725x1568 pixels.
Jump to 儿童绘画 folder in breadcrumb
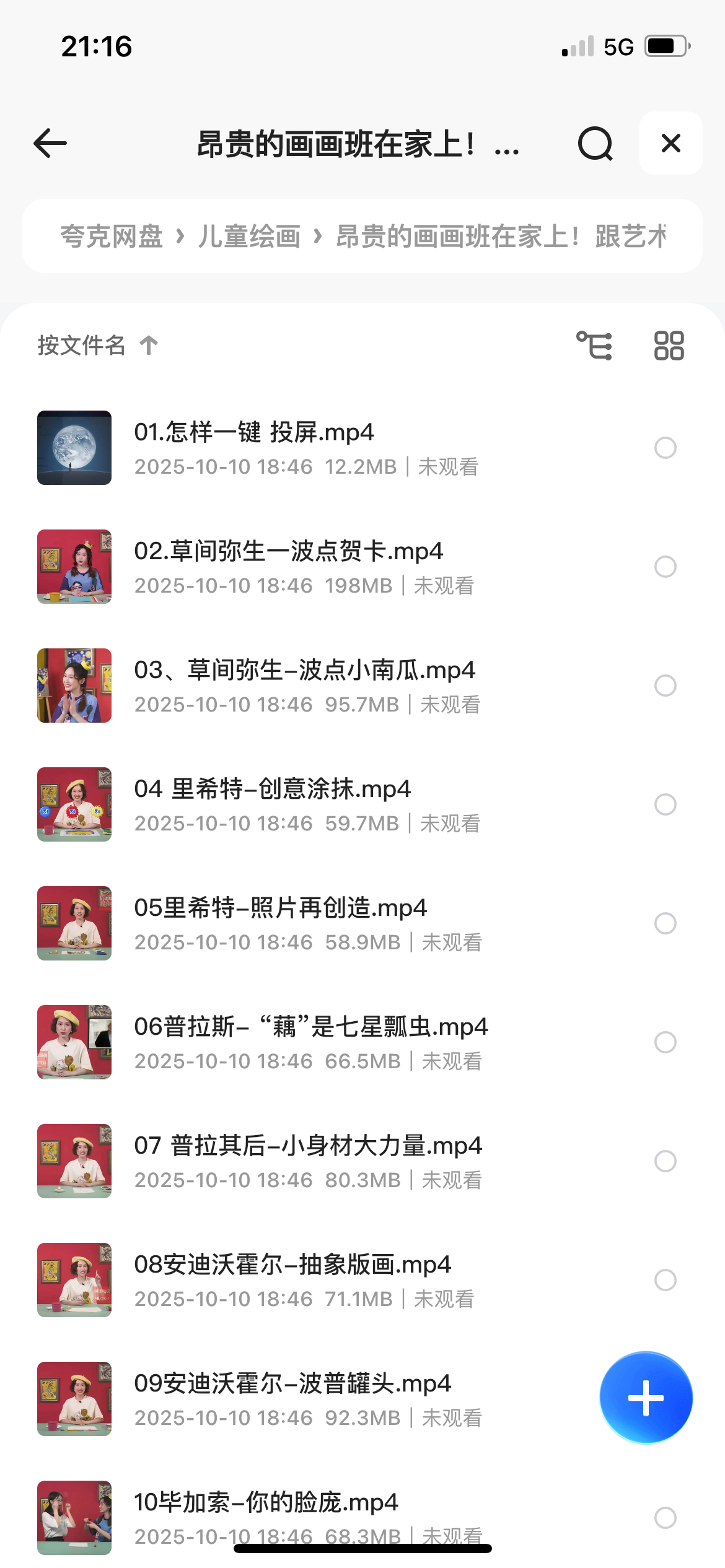pos(249,237)
